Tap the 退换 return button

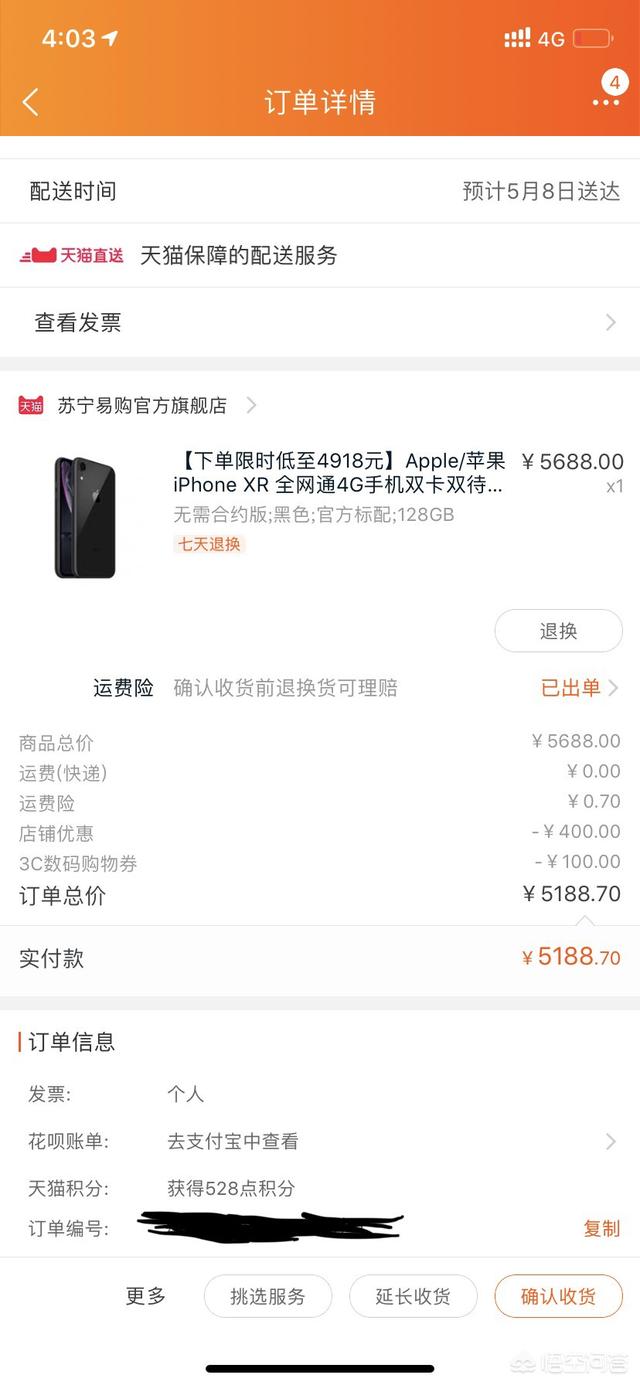pyautogui.click(x=558, y=631)
